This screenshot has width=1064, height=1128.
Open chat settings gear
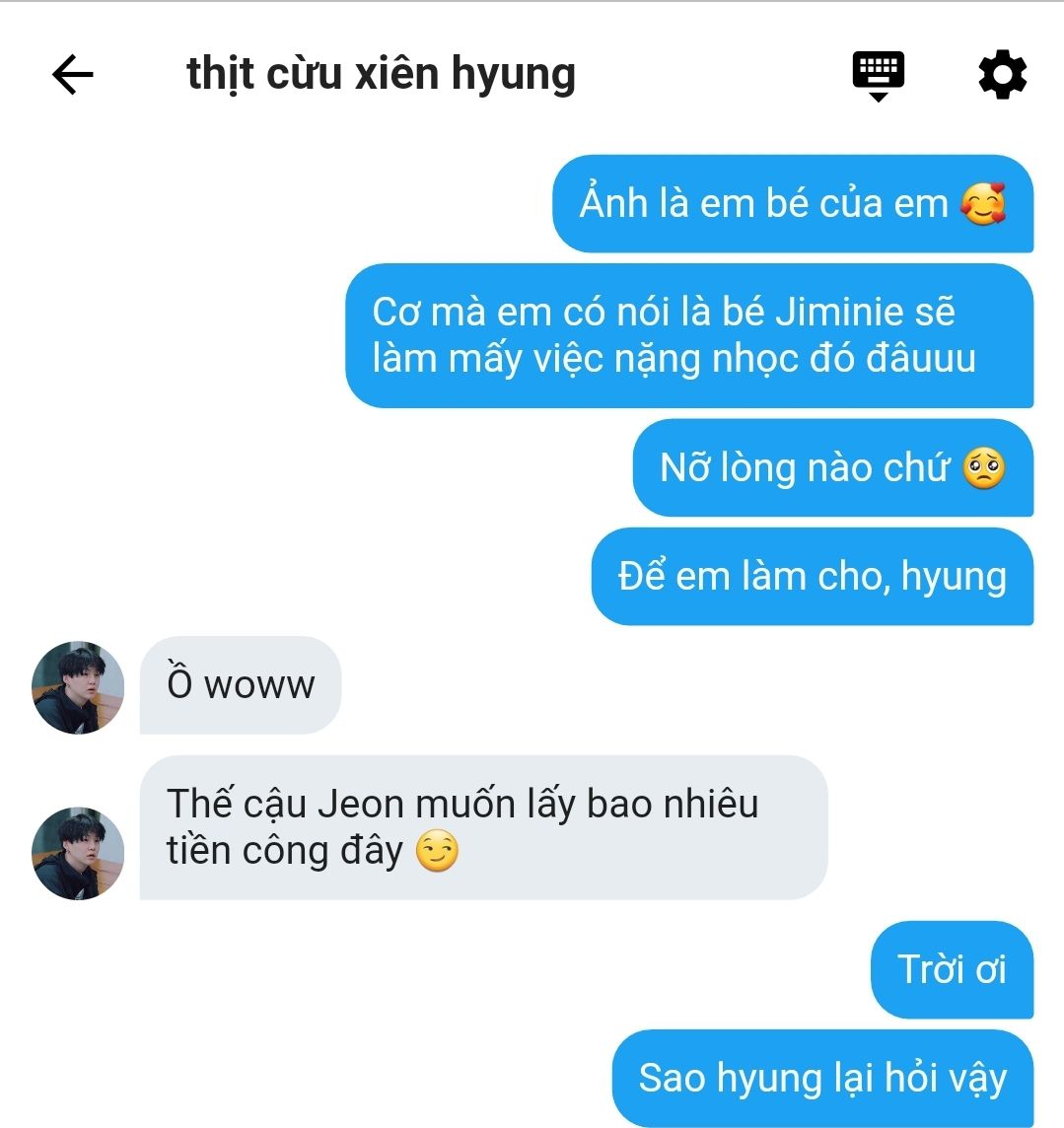1002,75
